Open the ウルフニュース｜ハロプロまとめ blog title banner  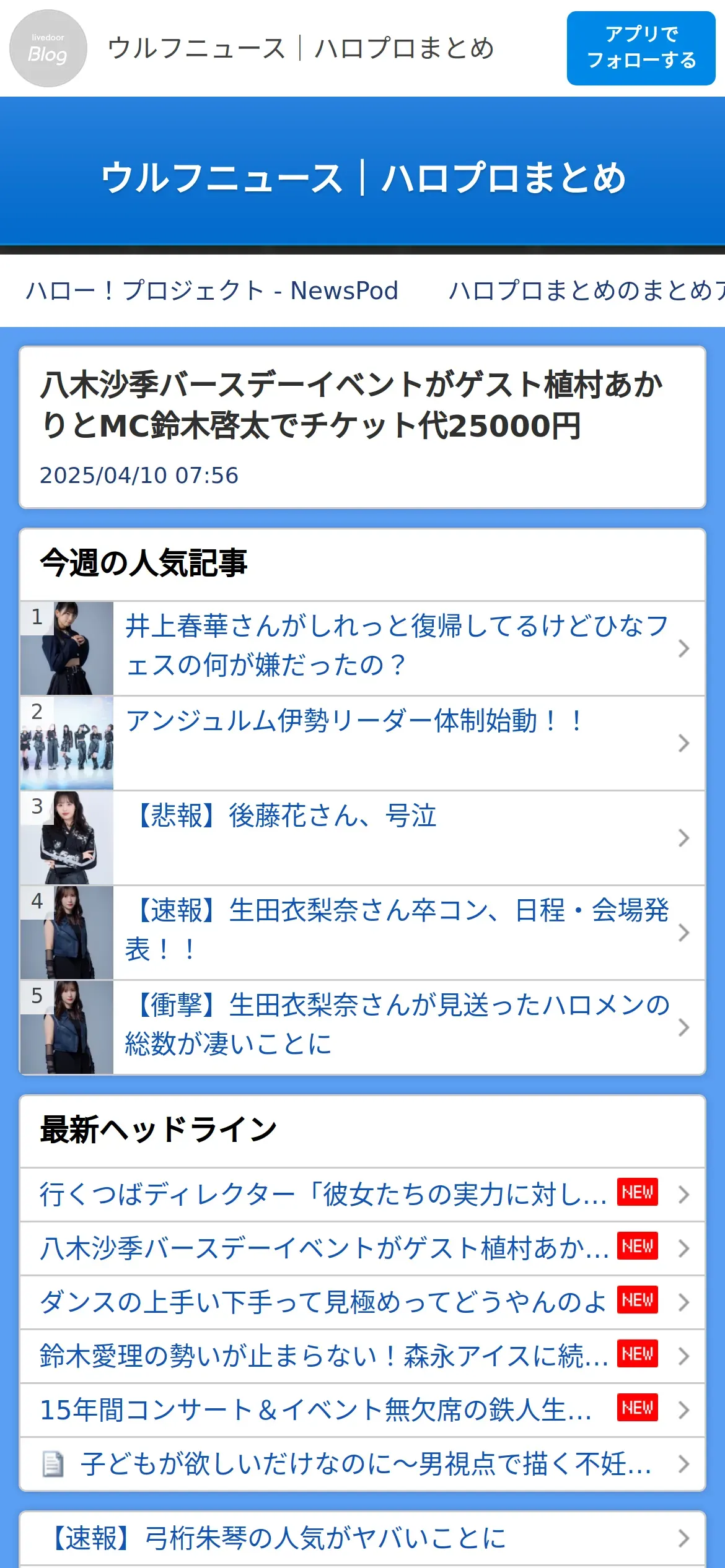click(x=362, y=177)
